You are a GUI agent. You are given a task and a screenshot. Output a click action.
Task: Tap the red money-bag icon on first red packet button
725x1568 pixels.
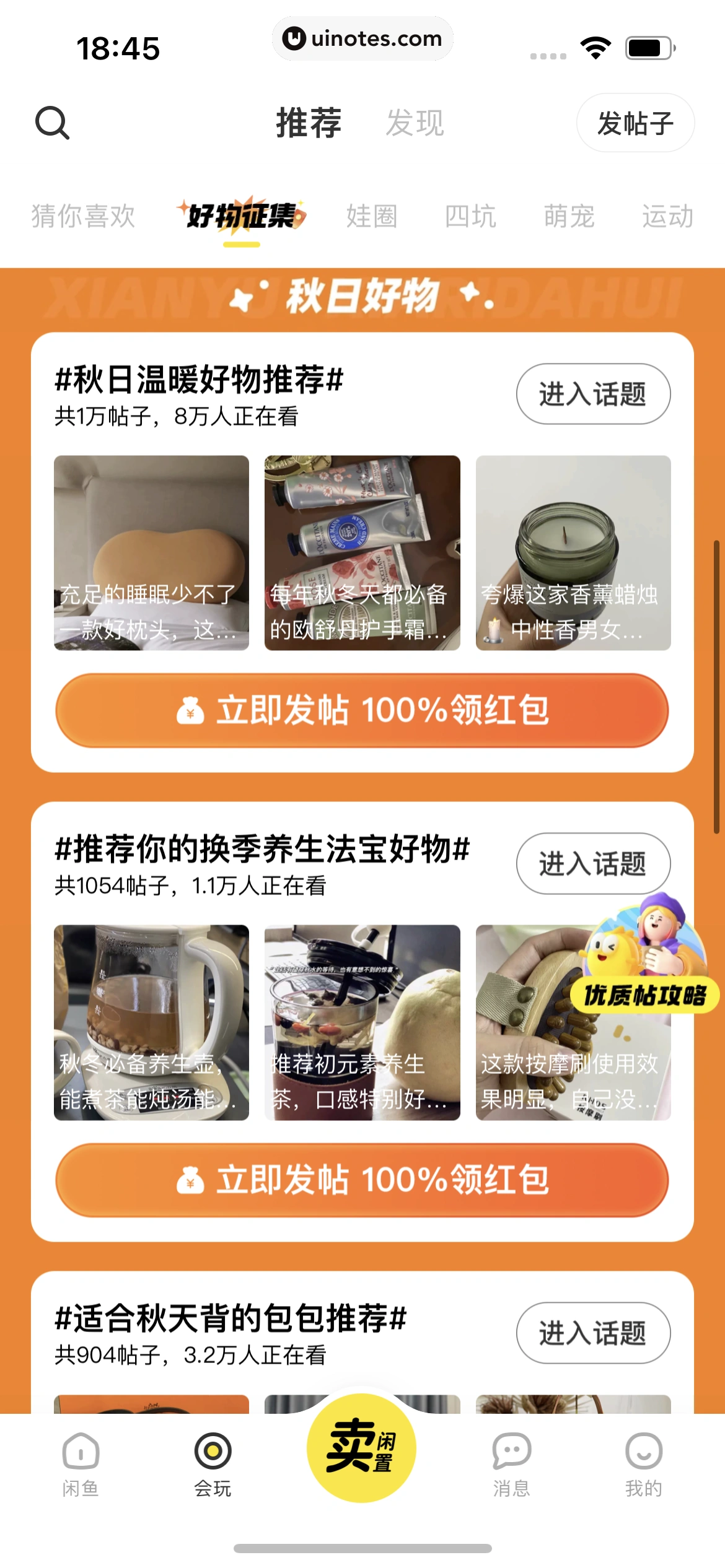pyautogui.click(x=191, y=711)
